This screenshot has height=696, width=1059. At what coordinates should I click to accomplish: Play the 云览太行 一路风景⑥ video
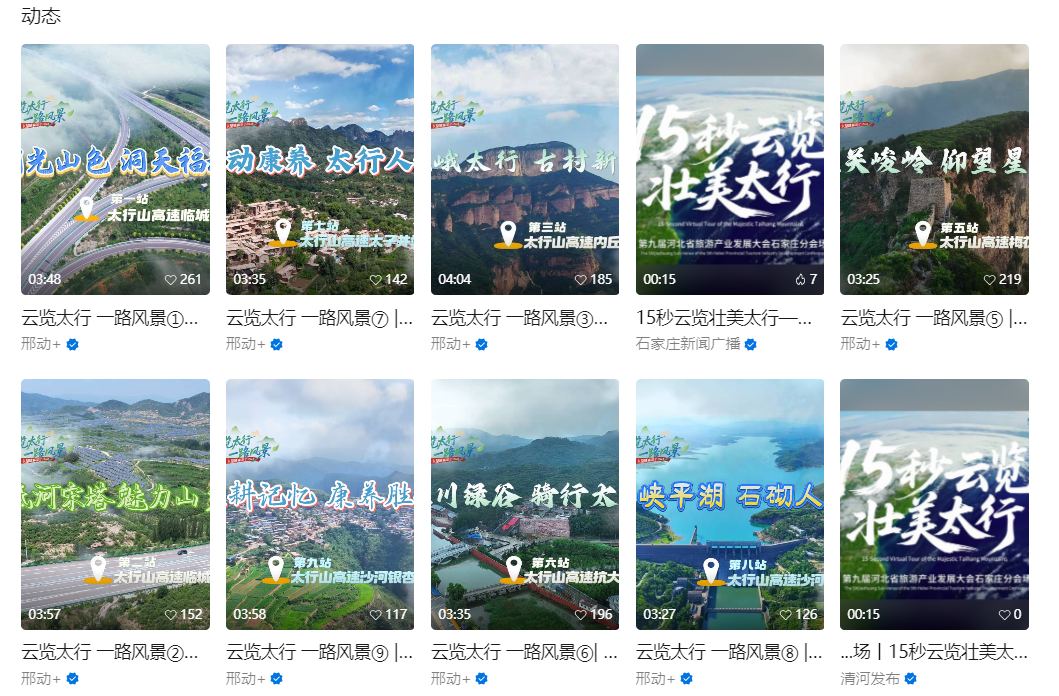click(525, 504)
